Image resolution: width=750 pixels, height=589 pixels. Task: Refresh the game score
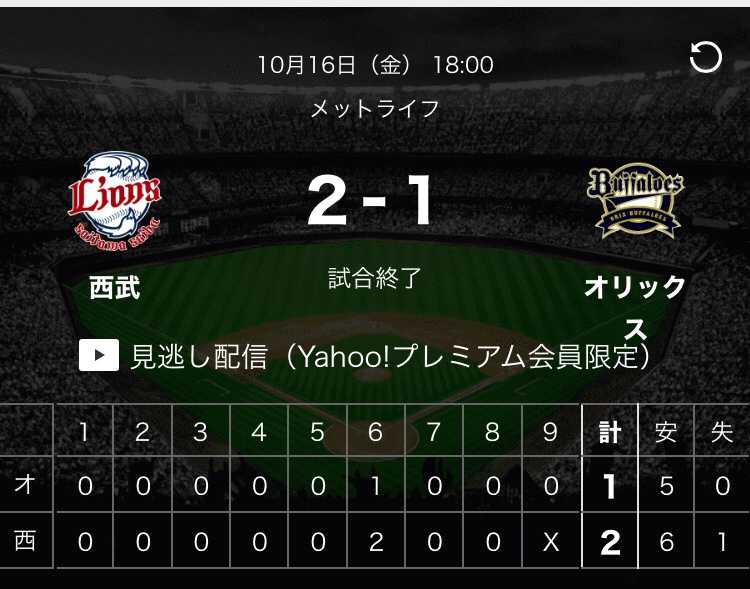point(705,59)
